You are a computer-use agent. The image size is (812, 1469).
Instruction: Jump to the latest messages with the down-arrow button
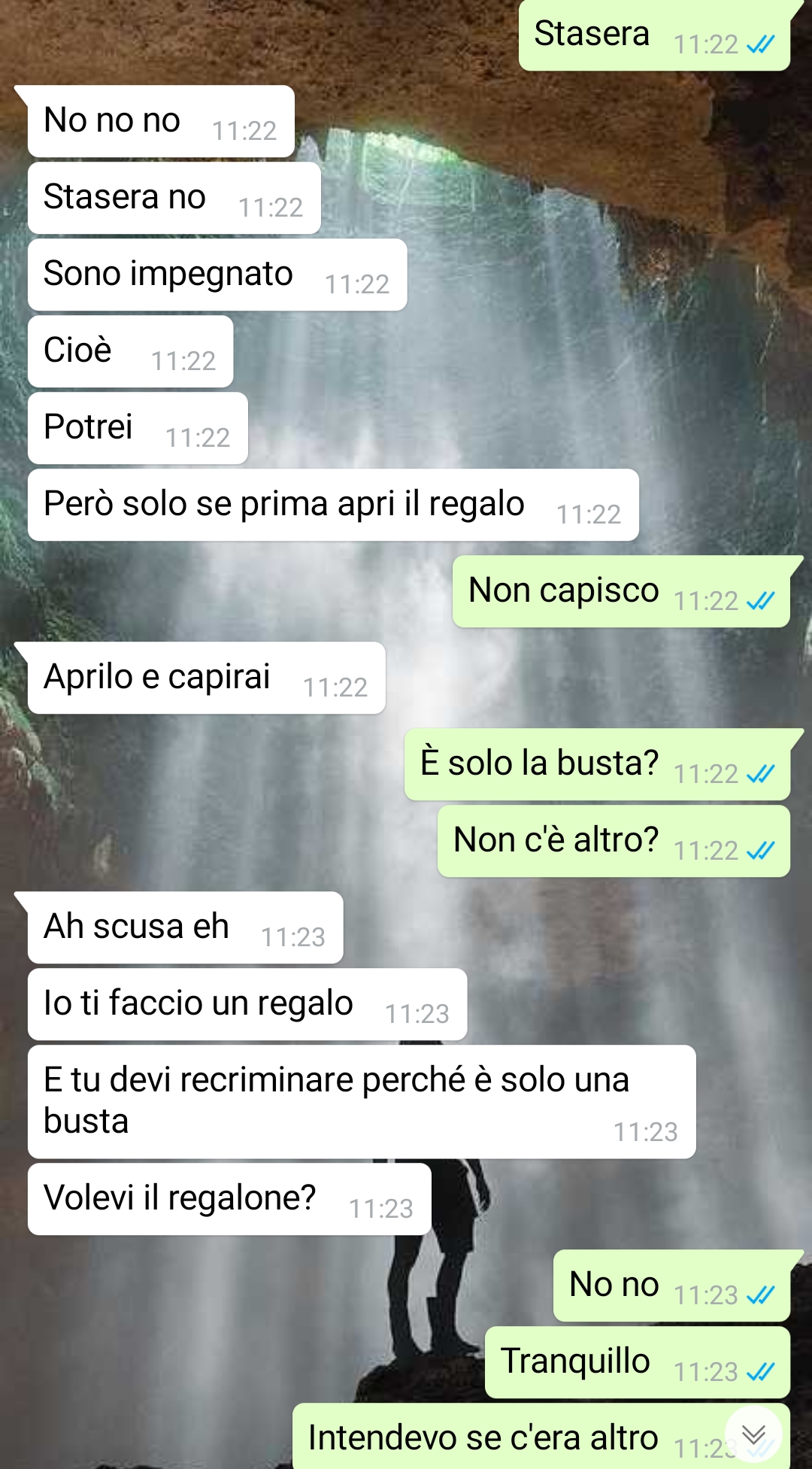click(x=753, y=1434)
